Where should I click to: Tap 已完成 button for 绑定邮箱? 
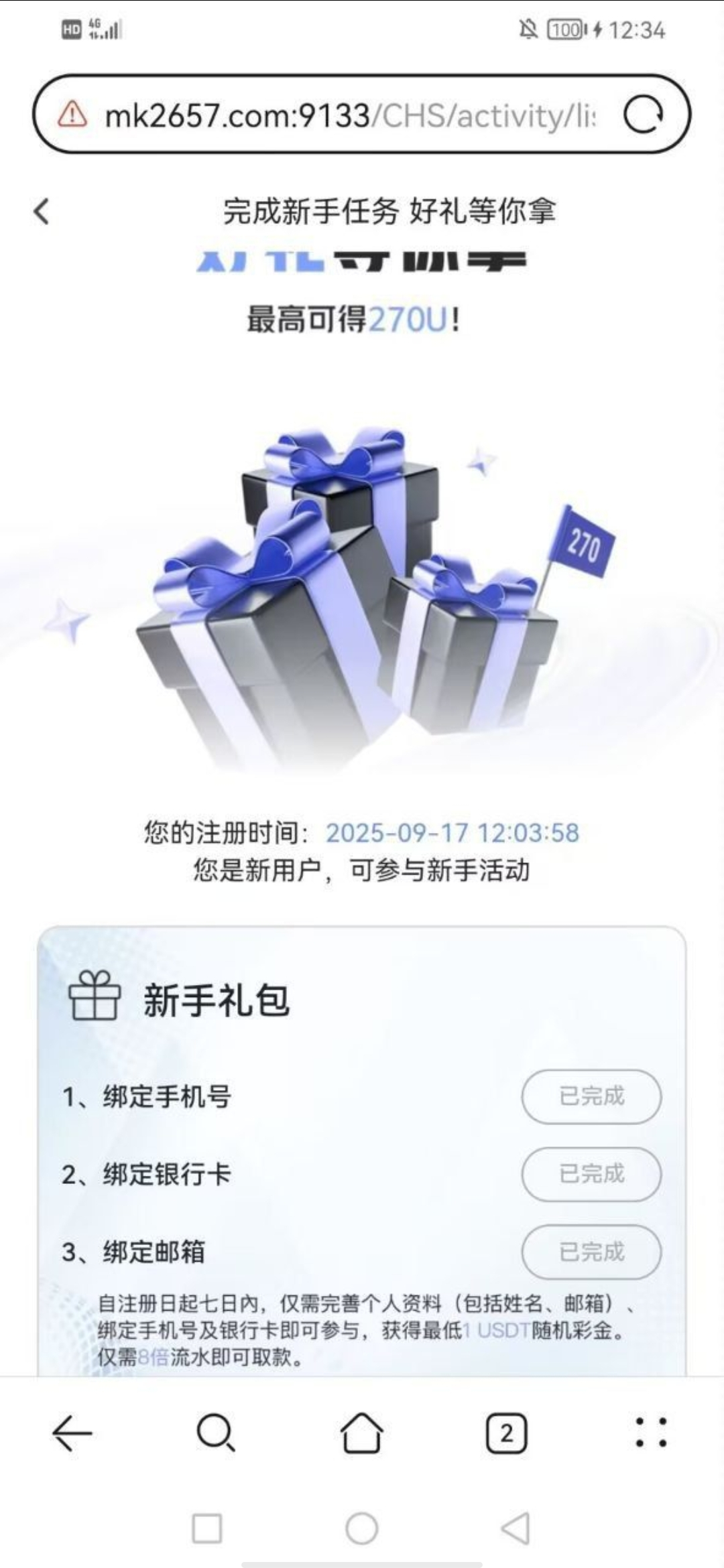click(x=591, y=1252)
